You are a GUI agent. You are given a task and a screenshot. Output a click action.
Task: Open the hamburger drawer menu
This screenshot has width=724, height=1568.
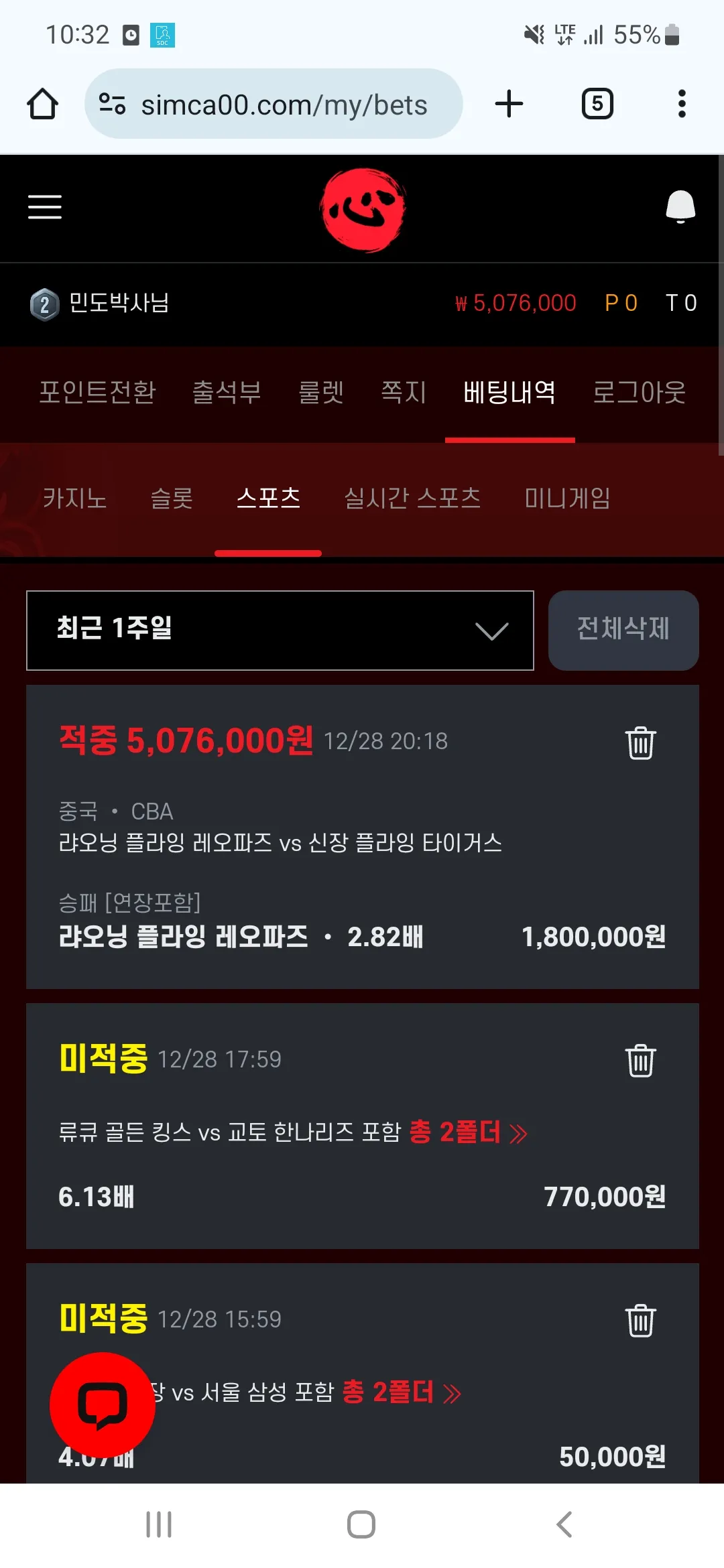pyautogui.click(x=45, y=207)
